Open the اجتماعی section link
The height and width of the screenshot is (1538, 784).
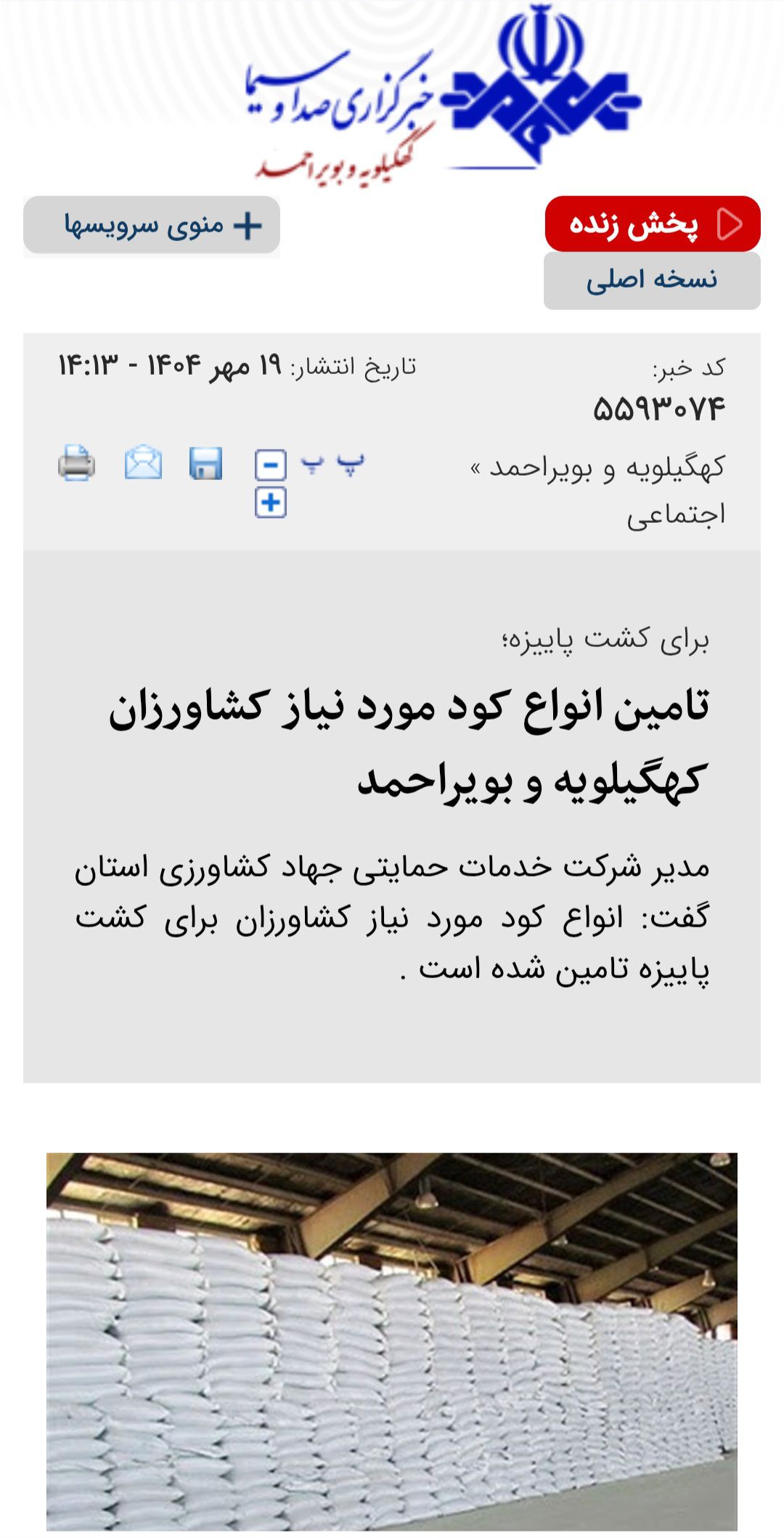[676, 515]
